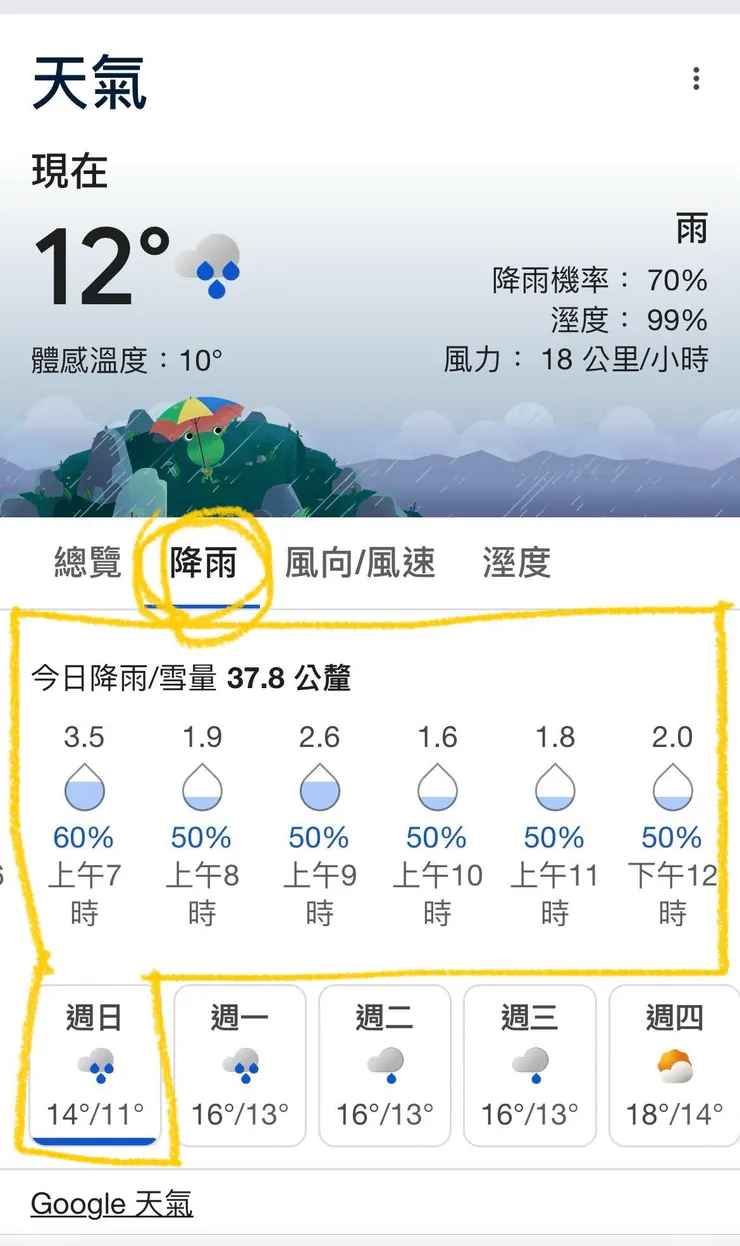Click the 天氣 page title
This screenshot has width=740, height=1246.
[88, 77]
